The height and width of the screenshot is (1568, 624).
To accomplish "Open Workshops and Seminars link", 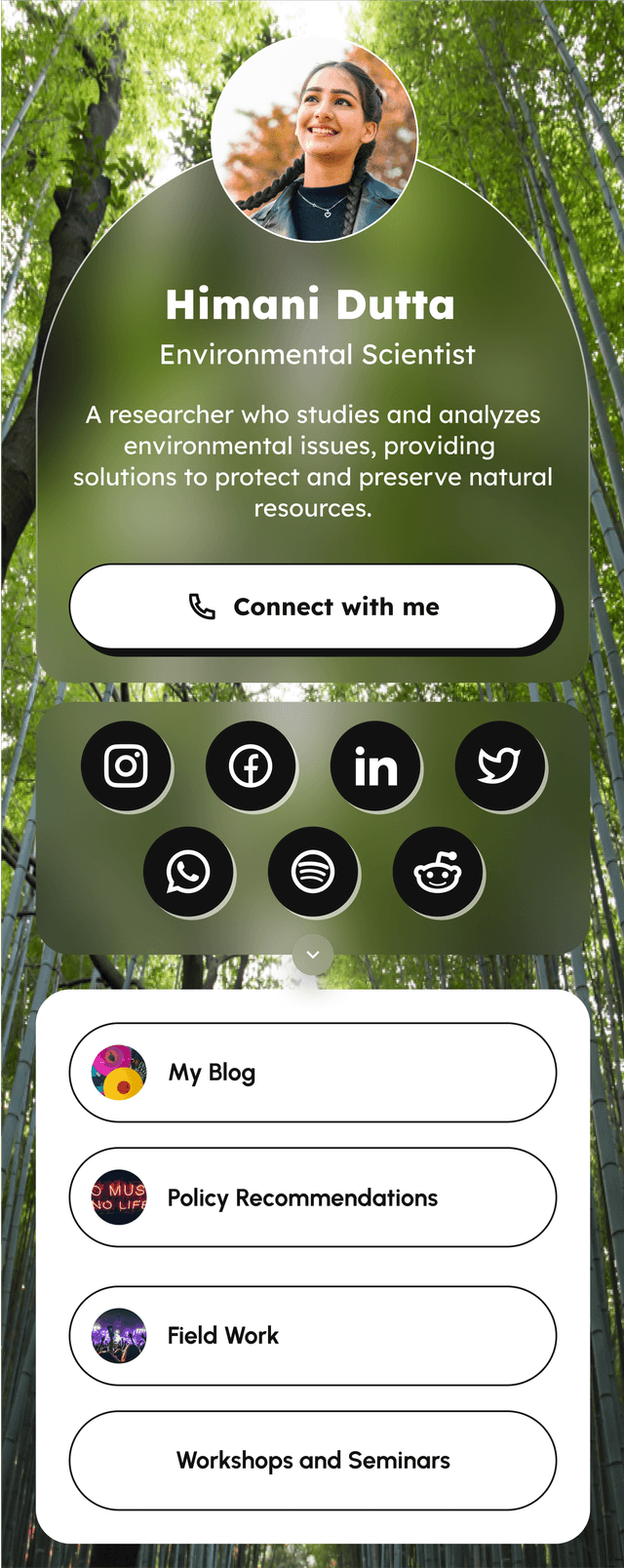I will pos(312,1460).
